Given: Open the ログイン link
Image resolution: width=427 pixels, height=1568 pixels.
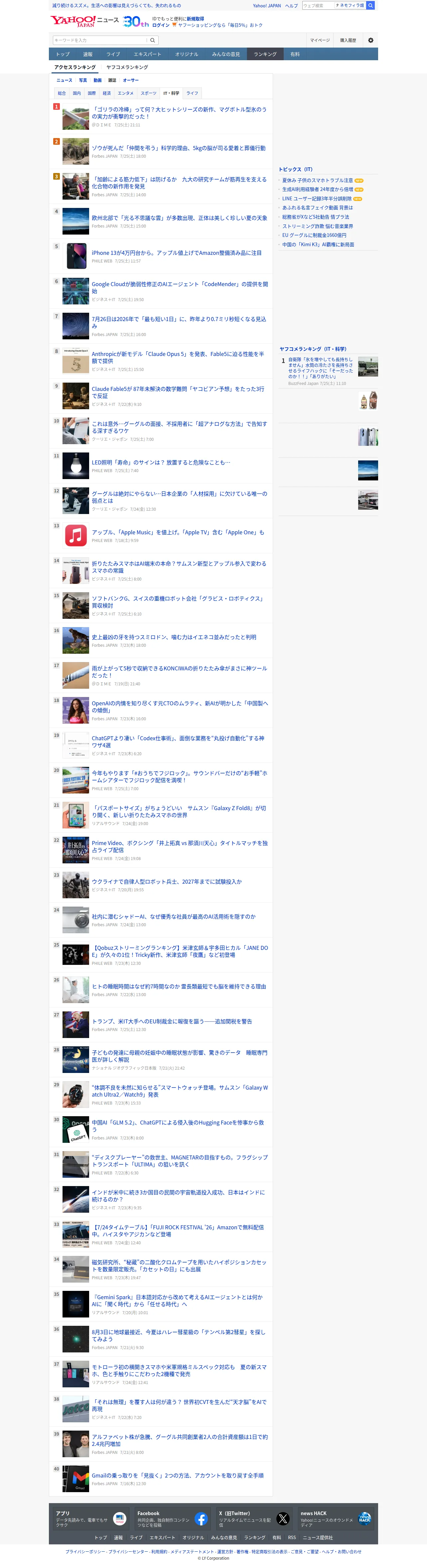Looking at the screenshot, I should [x=161, y=26].
